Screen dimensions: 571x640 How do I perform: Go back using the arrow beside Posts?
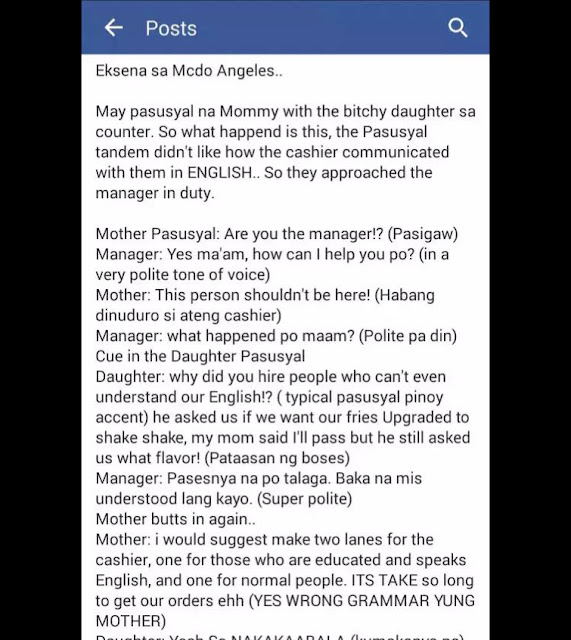113,28
